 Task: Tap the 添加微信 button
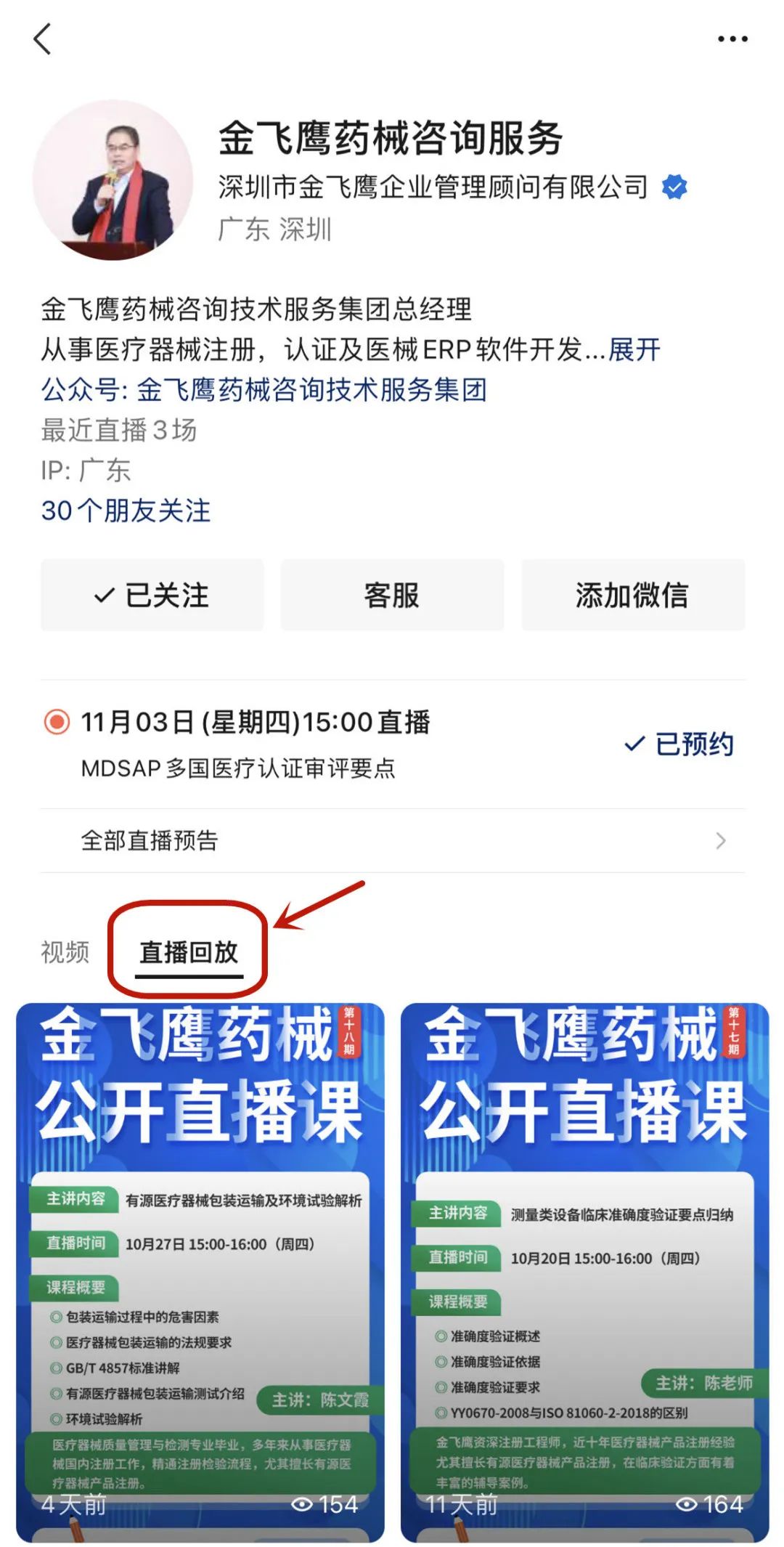(x=632, y=596)
